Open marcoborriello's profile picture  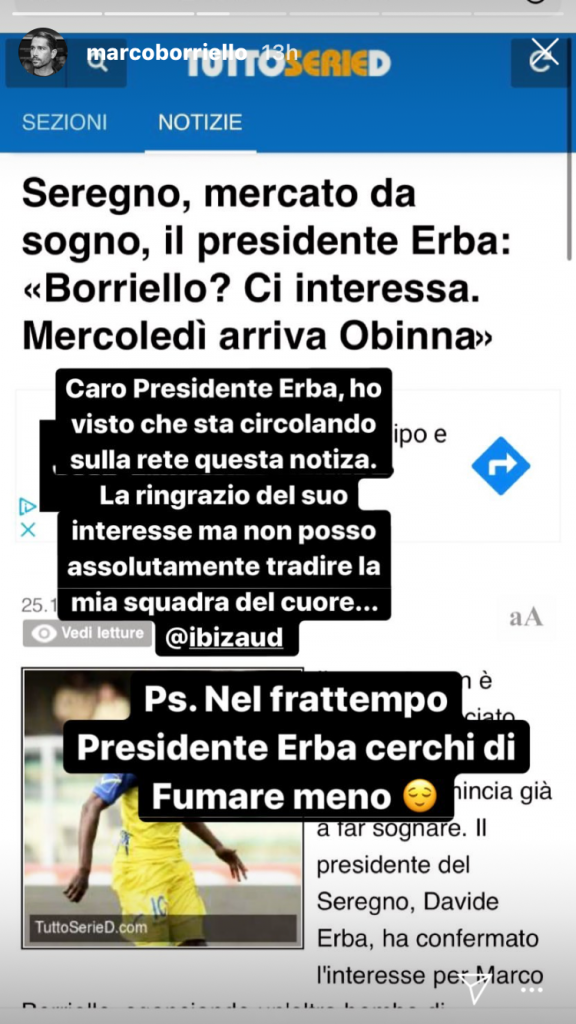pyautogui.click(x=42, y=52)
